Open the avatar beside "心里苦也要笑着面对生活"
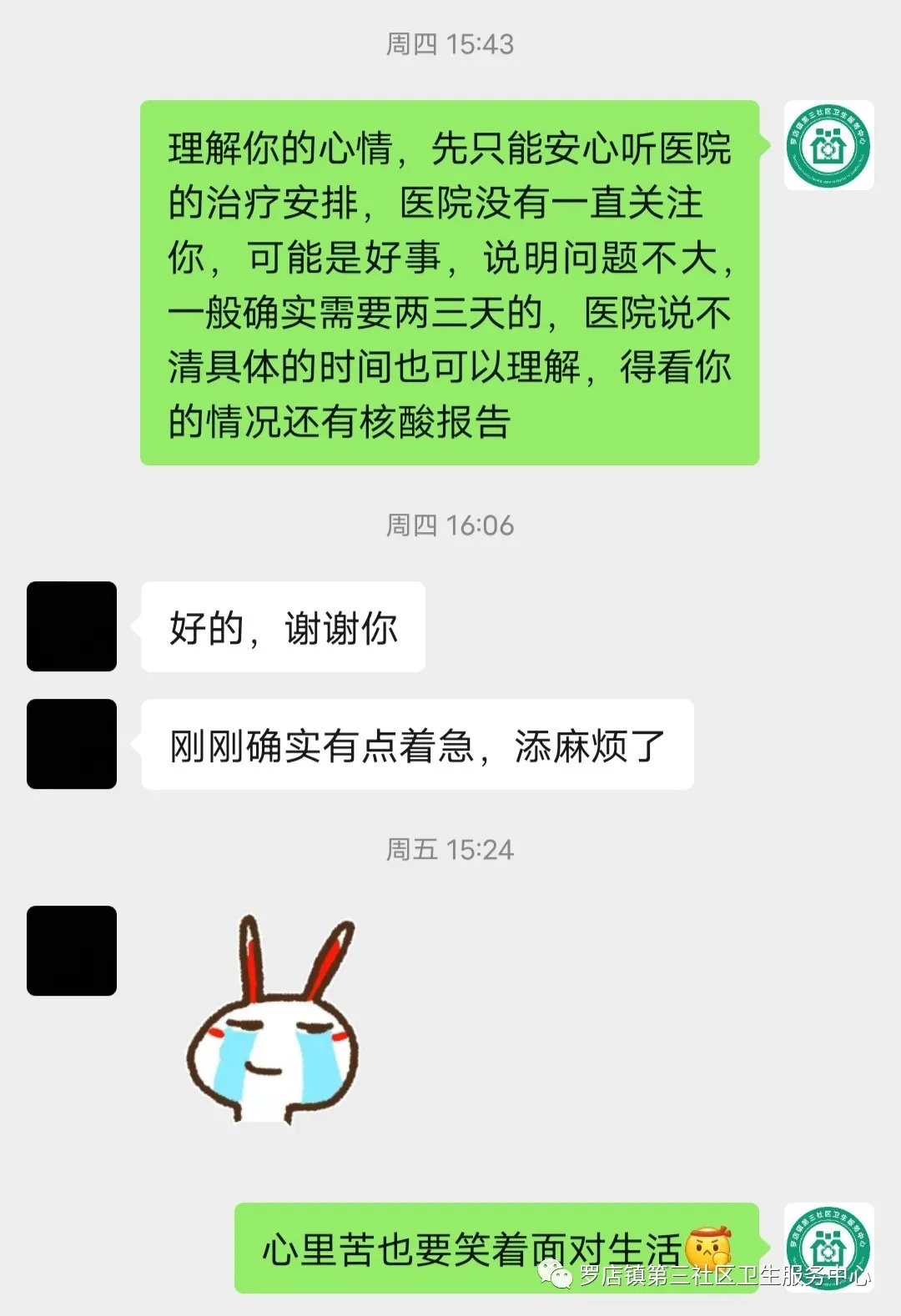Viewport: 901px width, 1316px height. pos(828,1247)
